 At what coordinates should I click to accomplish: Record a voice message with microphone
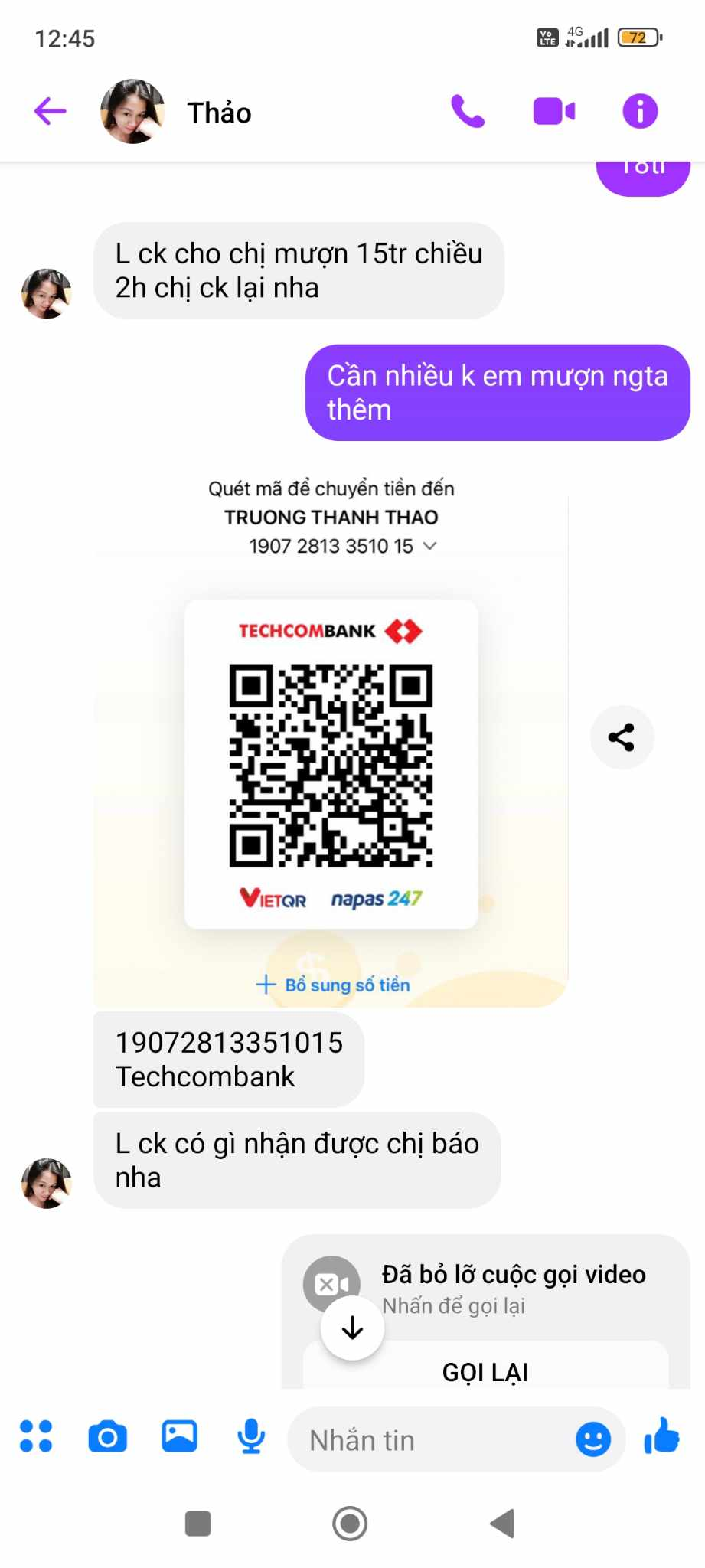point(251,1436)
